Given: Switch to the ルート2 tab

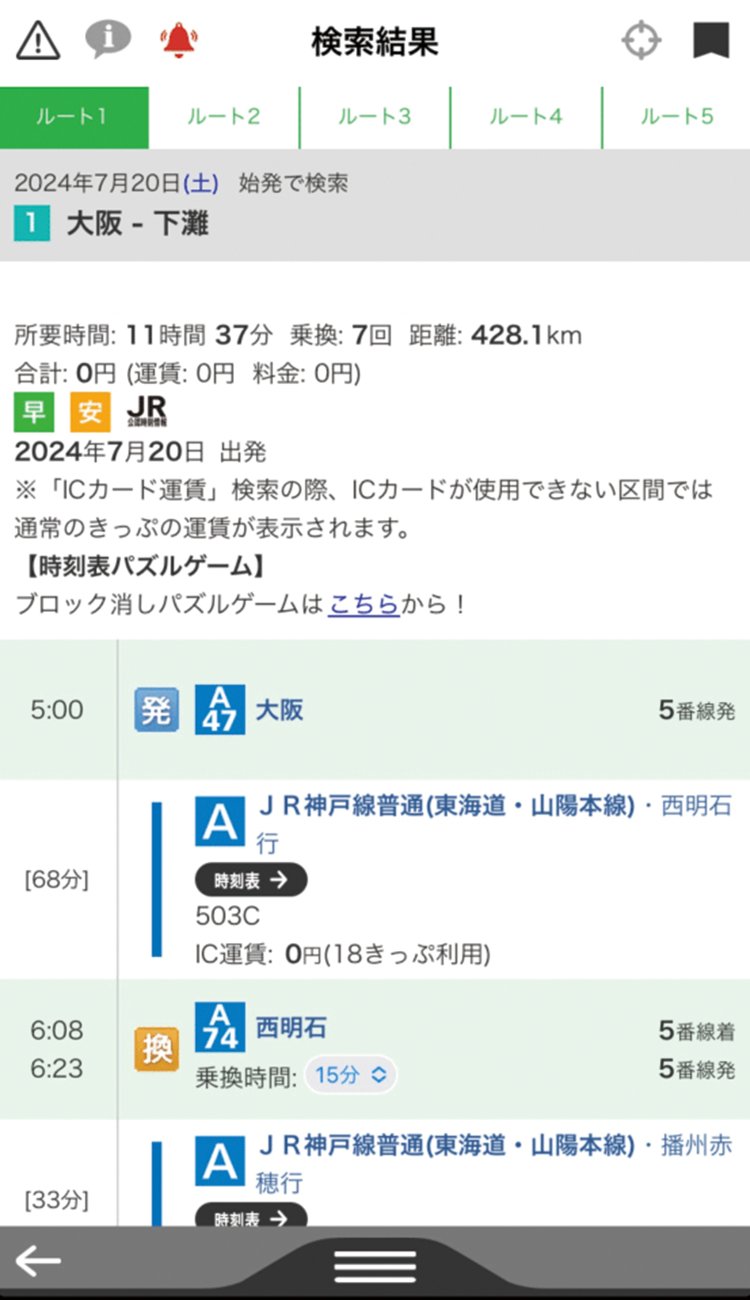Looking at the screenshot, I should [225, 116].
